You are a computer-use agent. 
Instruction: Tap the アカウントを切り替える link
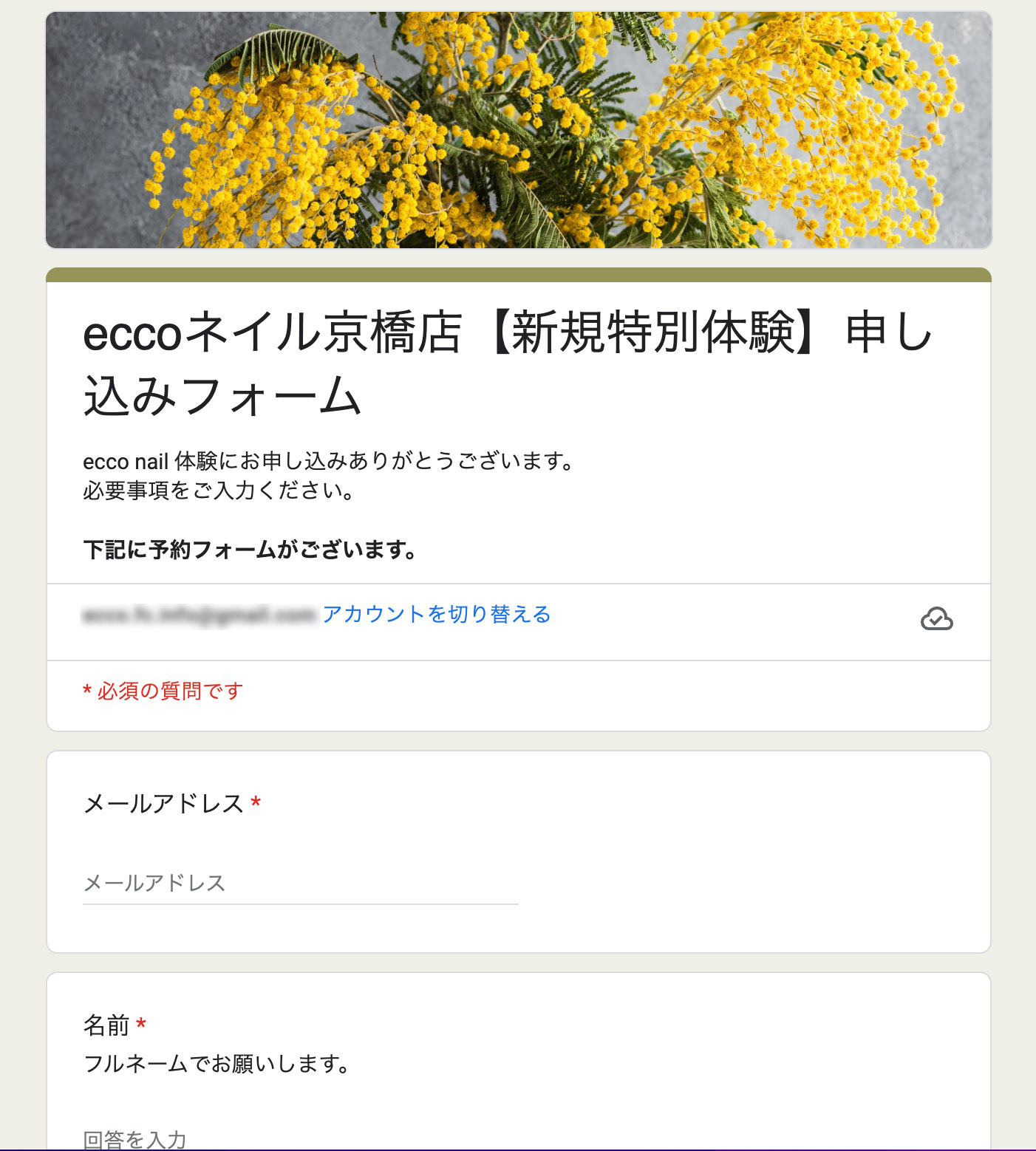tap(436, 614)
